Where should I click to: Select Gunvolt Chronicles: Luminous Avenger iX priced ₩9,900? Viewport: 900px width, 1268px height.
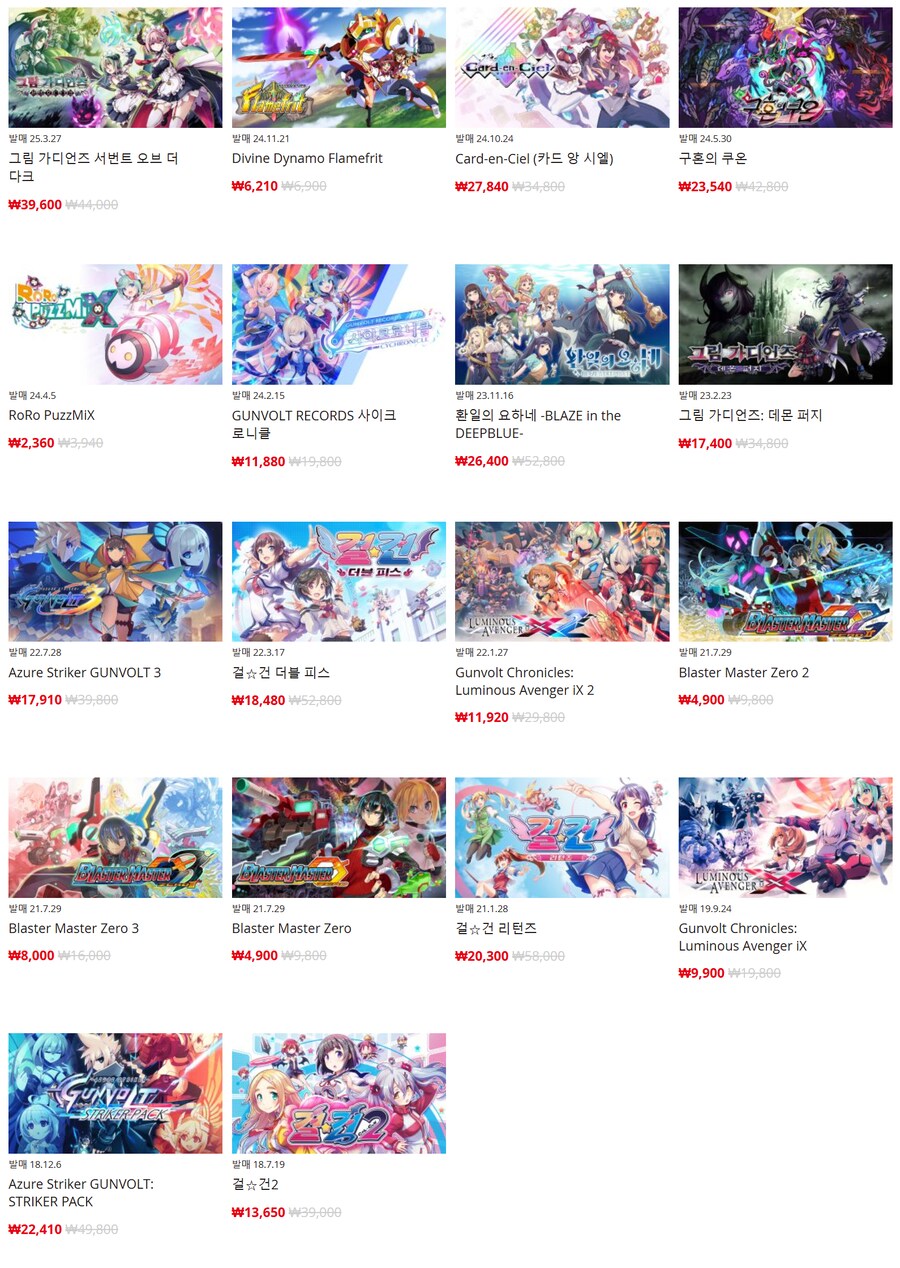(785, 837)
